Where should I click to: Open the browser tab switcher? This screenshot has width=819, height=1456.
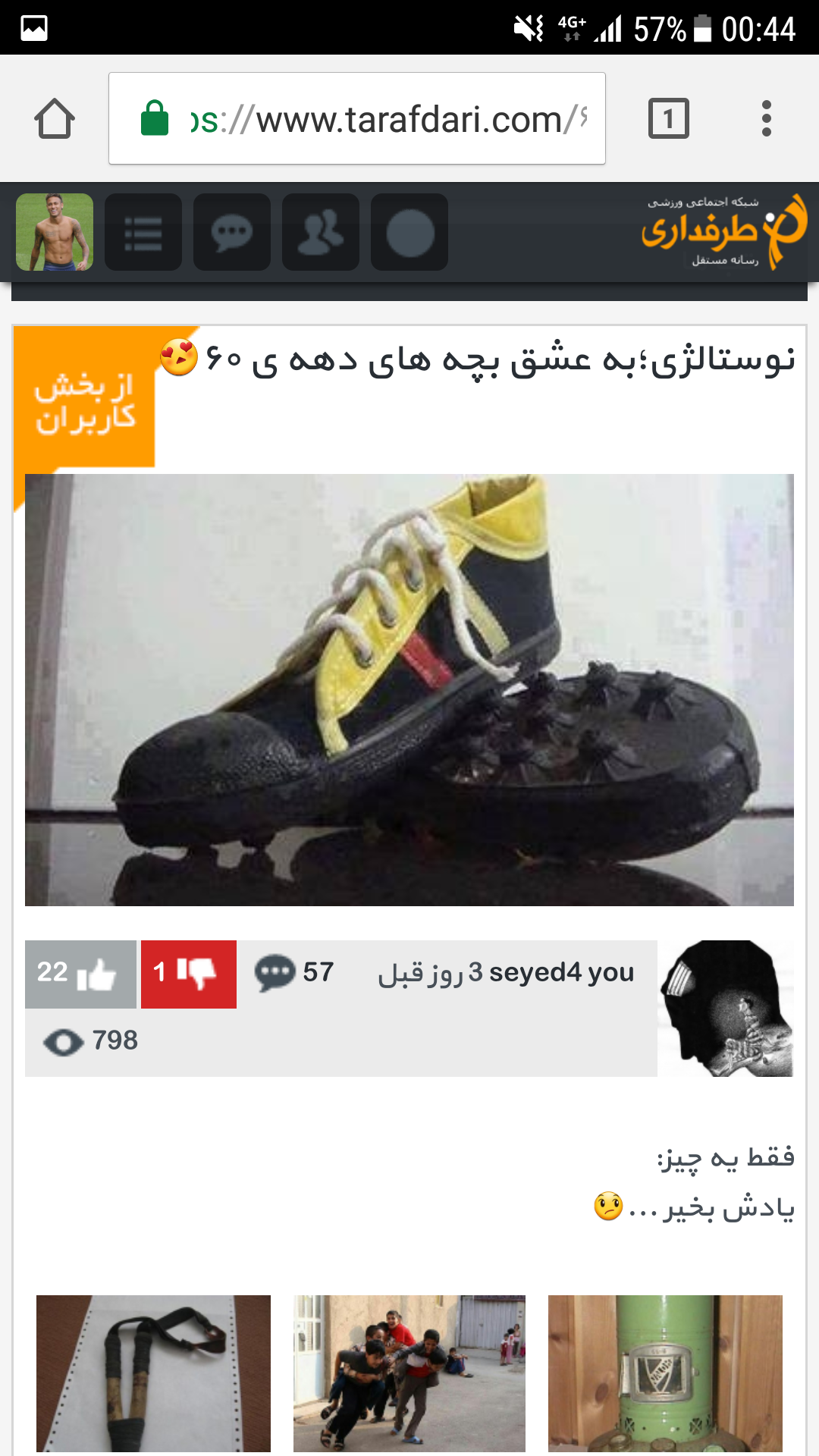pyautogui.click(x=668, y=118)
